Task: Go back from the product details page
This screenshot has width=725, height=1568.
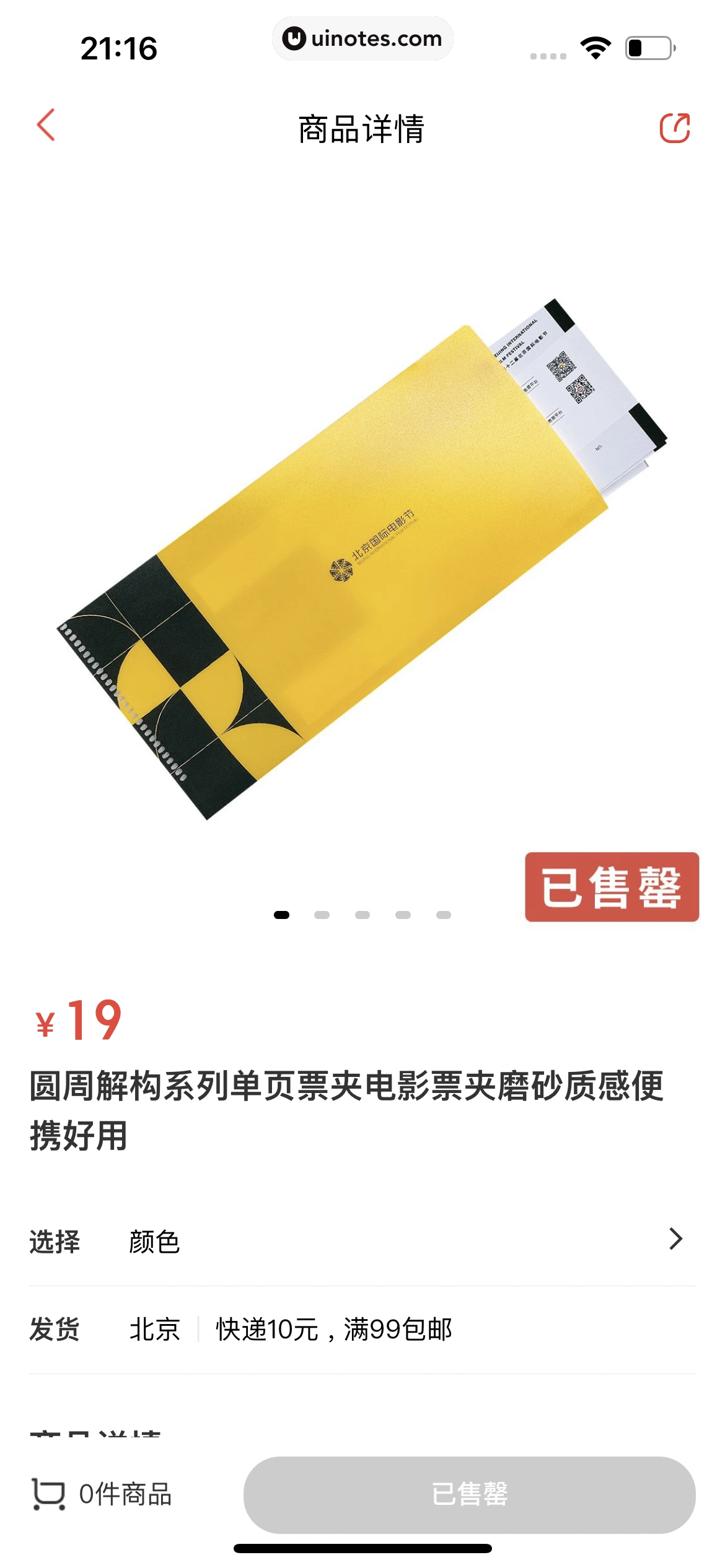Action: (46, 126)
